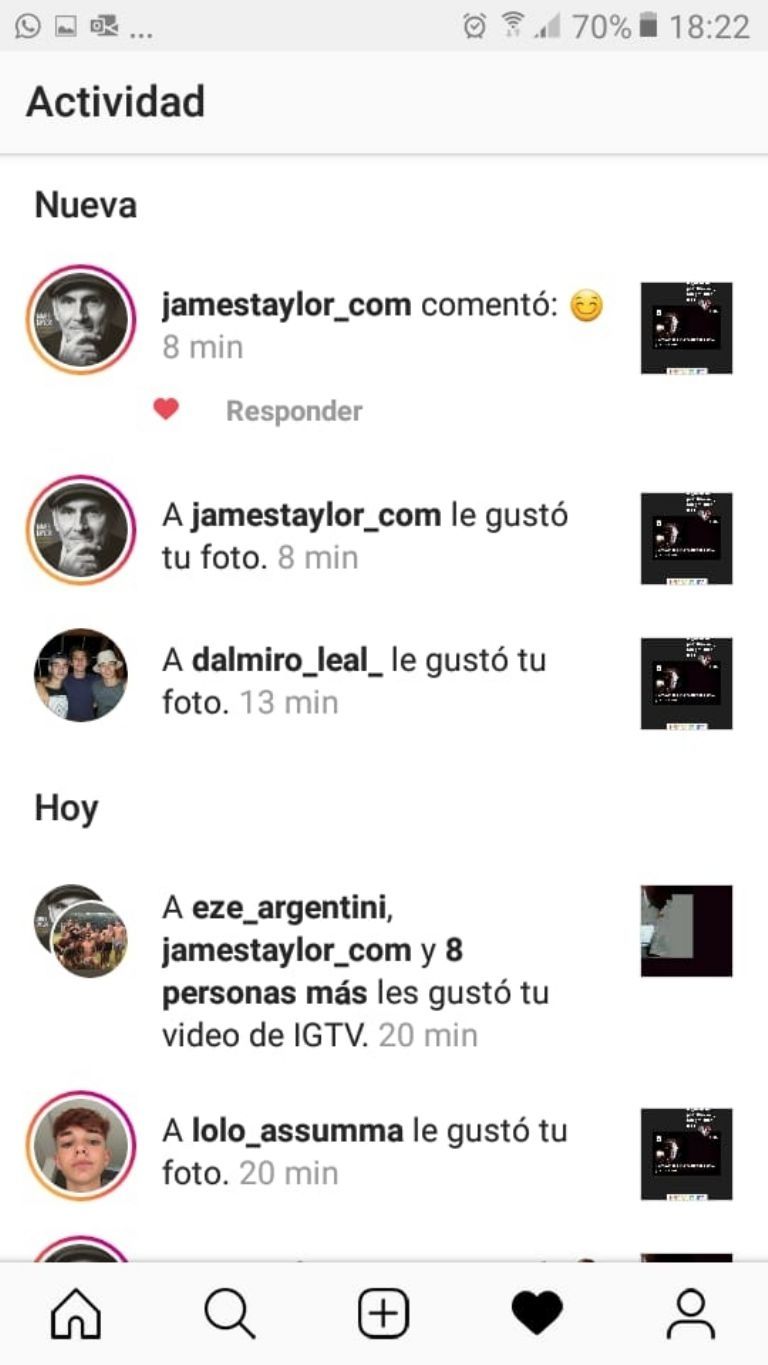Open the post thumbnail beside jamestaylor_com's comment
The width and height of the screenshot is (768, 1365).
click(686, 328)
